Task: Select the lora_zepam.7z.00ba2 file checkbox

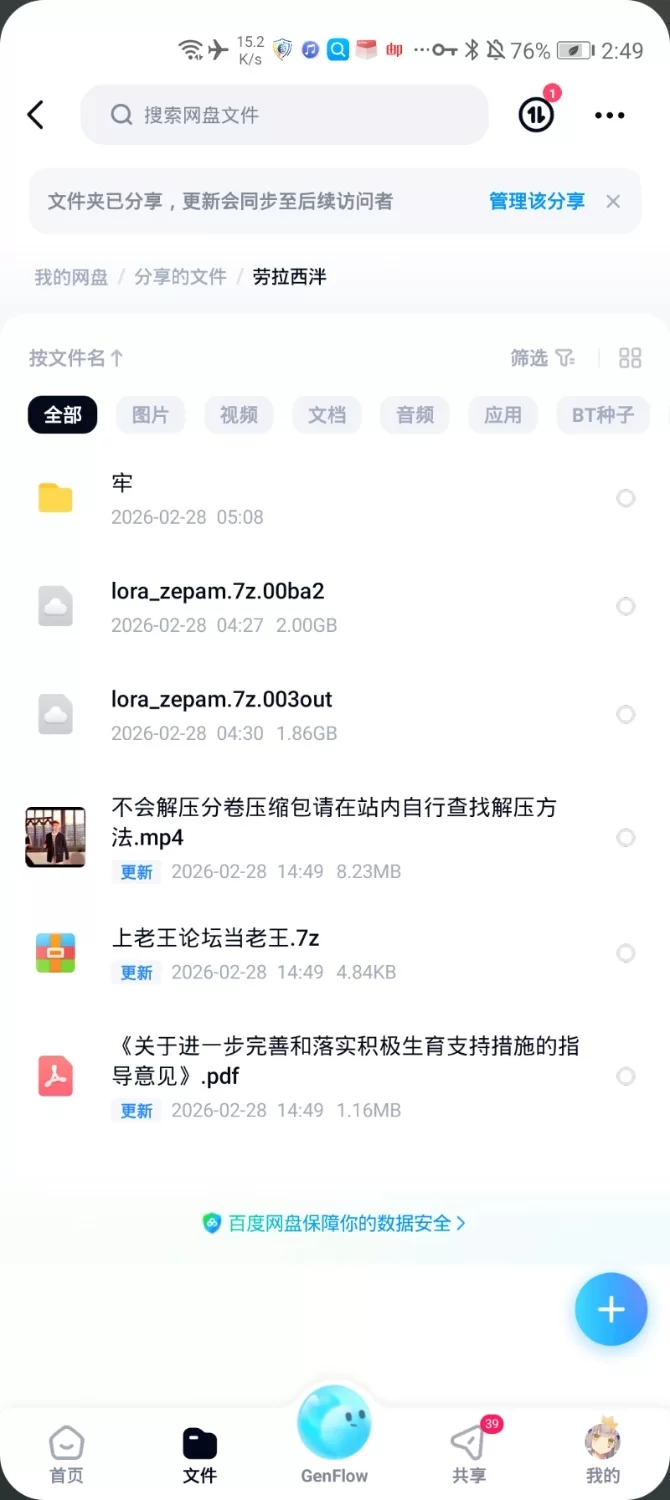Action: [x=626, y=606]
